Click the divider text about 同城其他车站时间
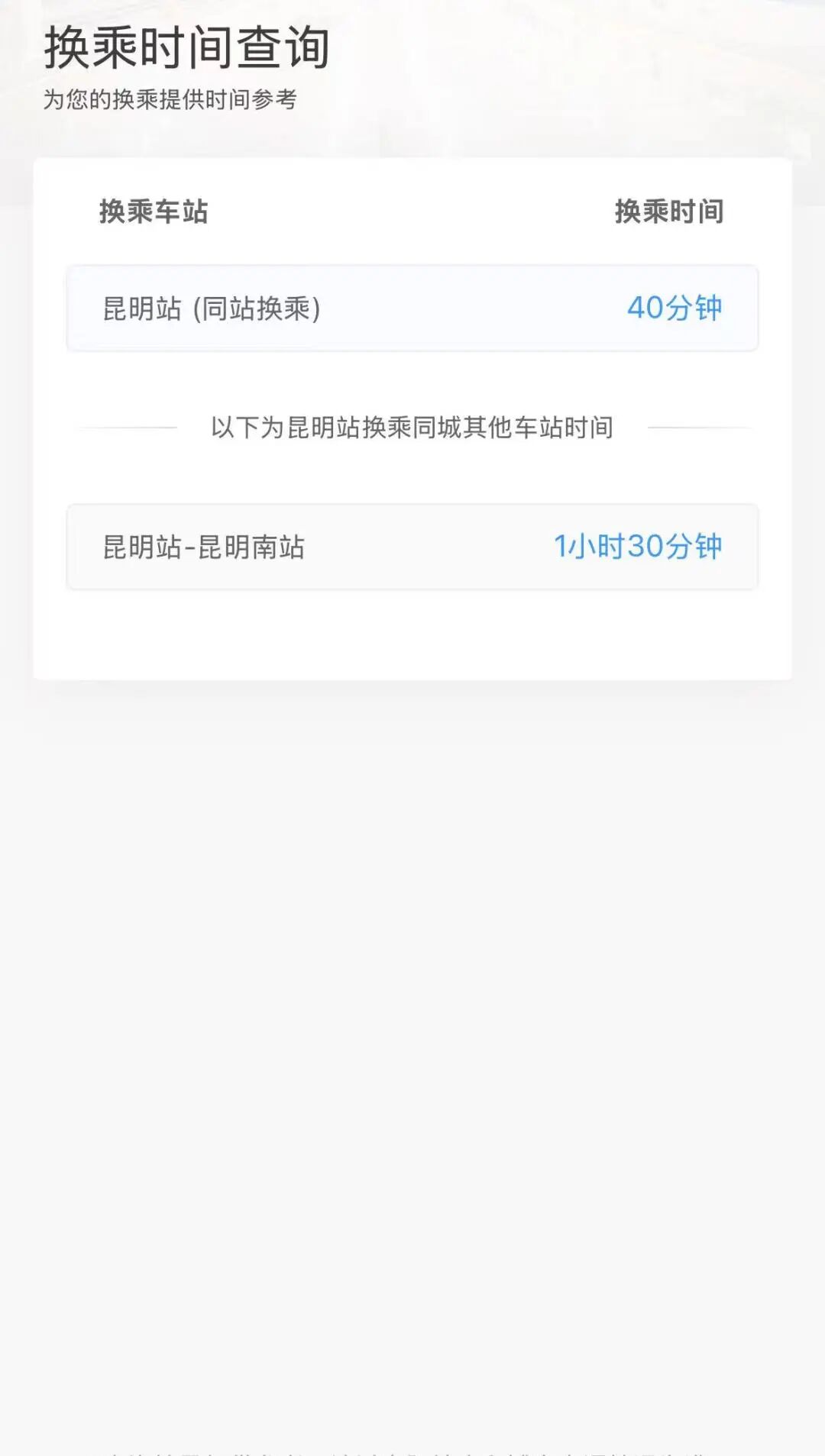This screenshot has height=1456, width=825. tap(412, 427)
